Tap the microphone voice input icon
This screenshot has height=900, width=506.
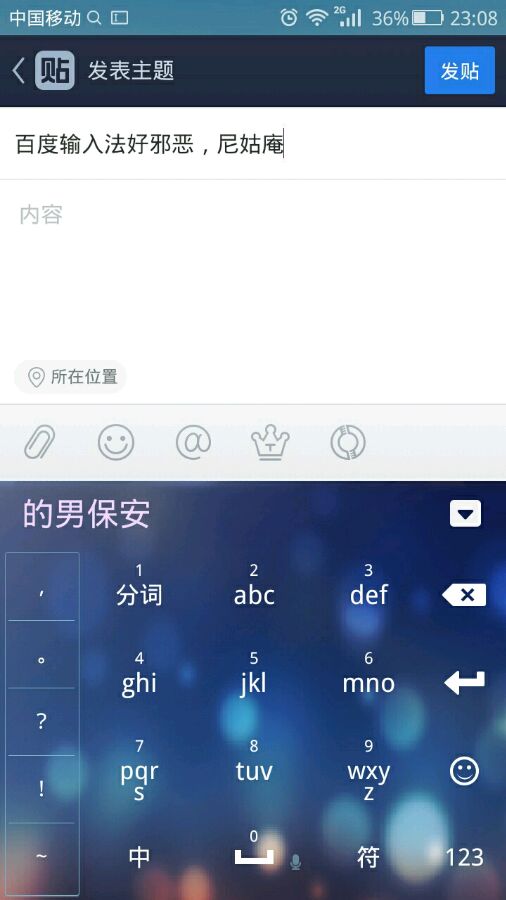295,862
